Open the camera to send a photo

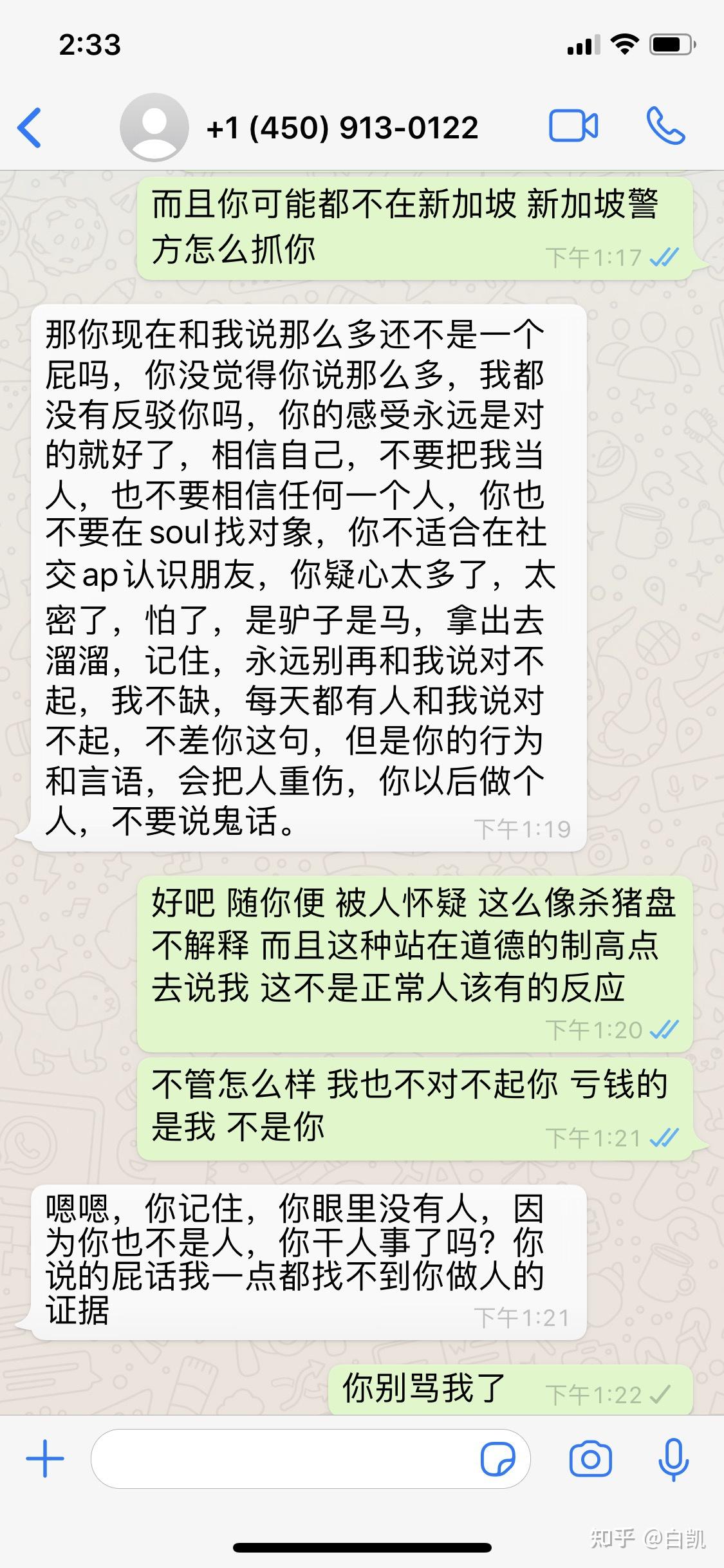click(590, 1459)
